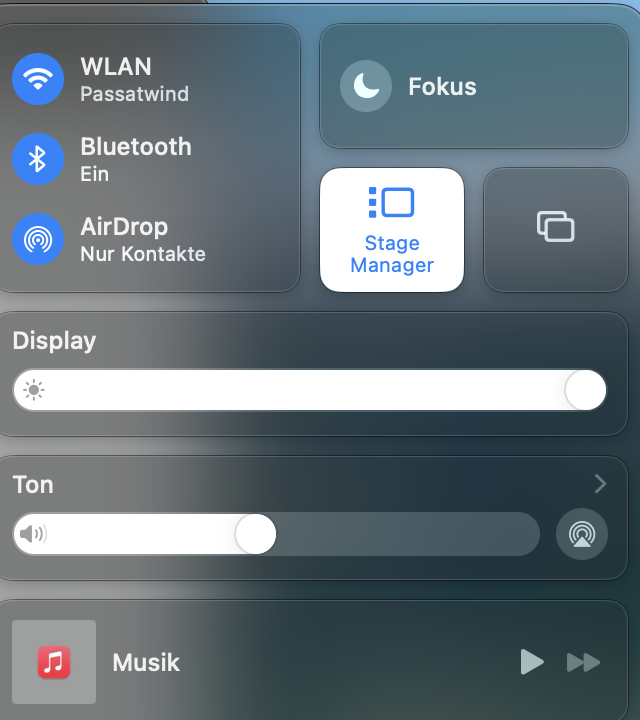Expand Ton output options chevron
This screenshot has width=640, height=720.
tap(600, 484)
